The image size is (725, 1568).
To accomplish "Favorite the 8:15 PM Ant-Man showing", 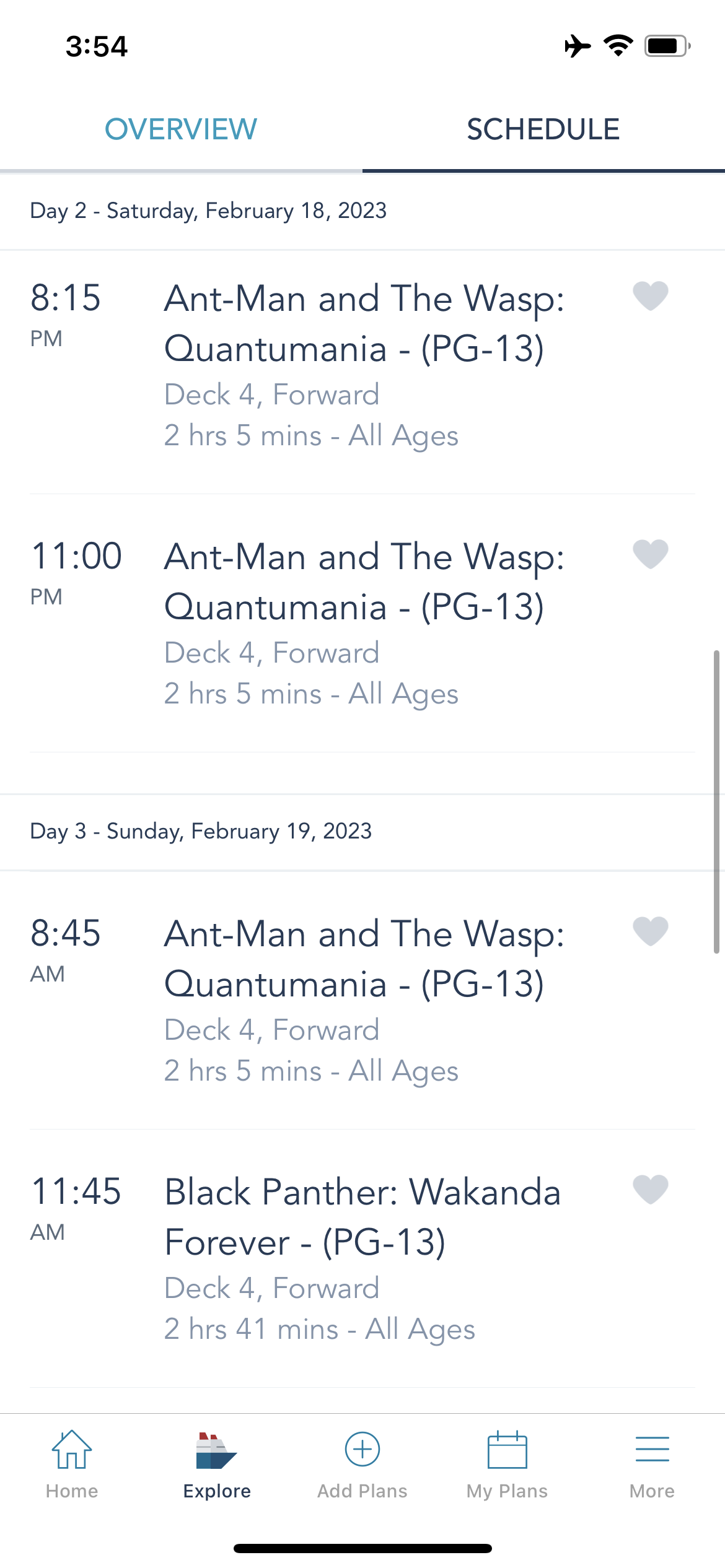I will point(651,295).
